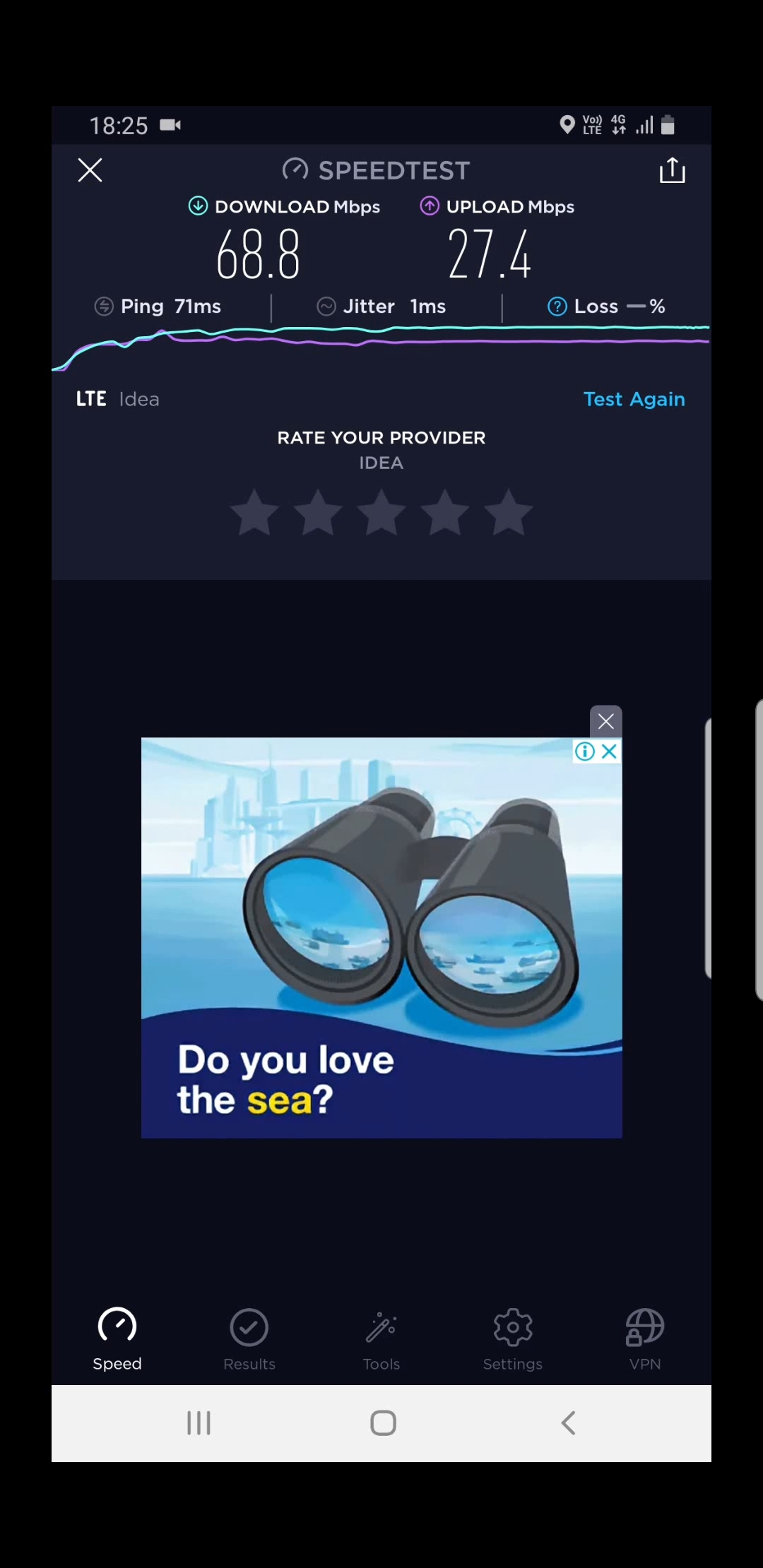Switch to the Results tab
The image size is (763, 1568).
[x=249, y=1339]
